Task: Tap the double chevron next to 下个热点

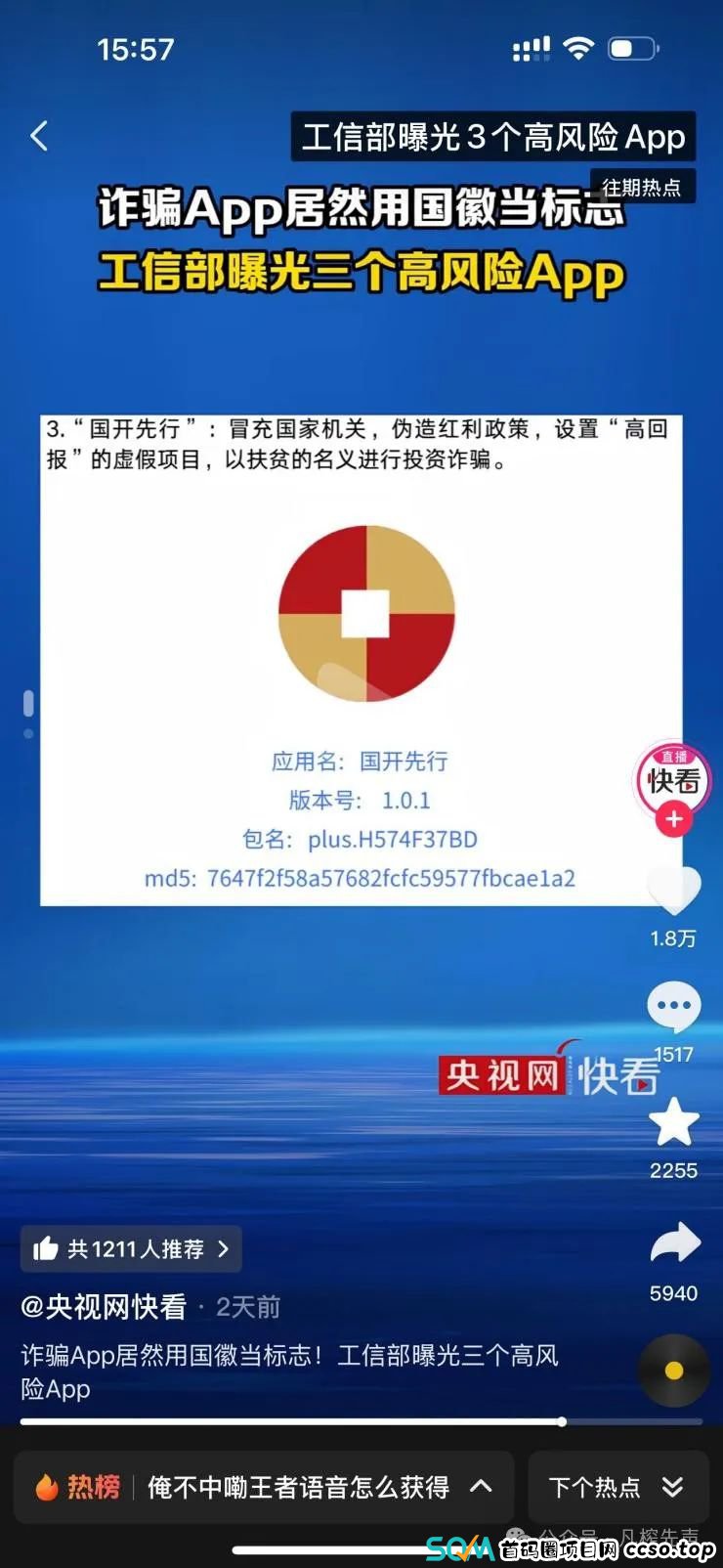Action: pos(671,1487)
